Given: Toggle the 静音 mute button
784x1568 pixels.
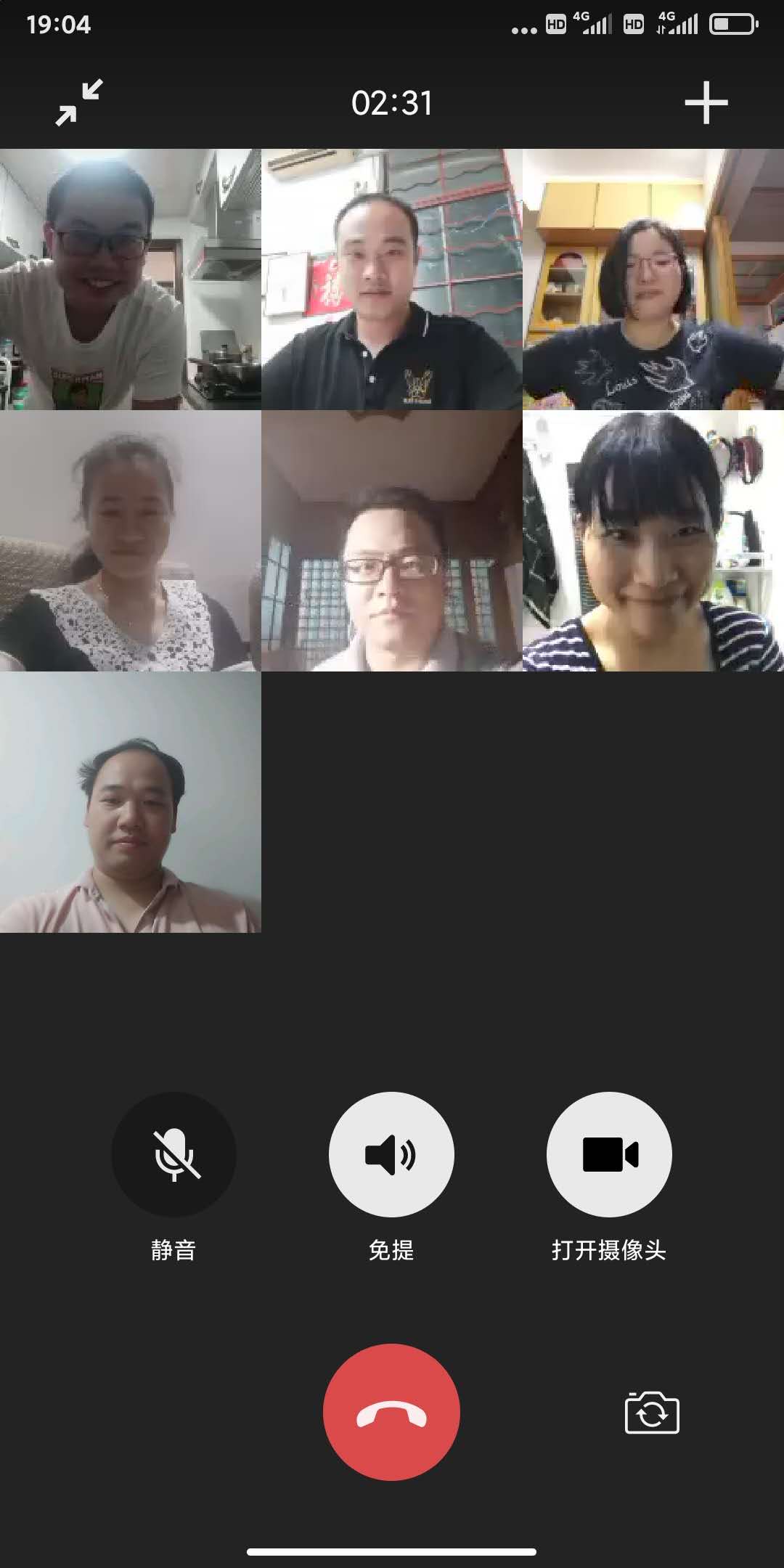Looking at the screenshot, I should pyautogui.click(x=173, y=1154).
